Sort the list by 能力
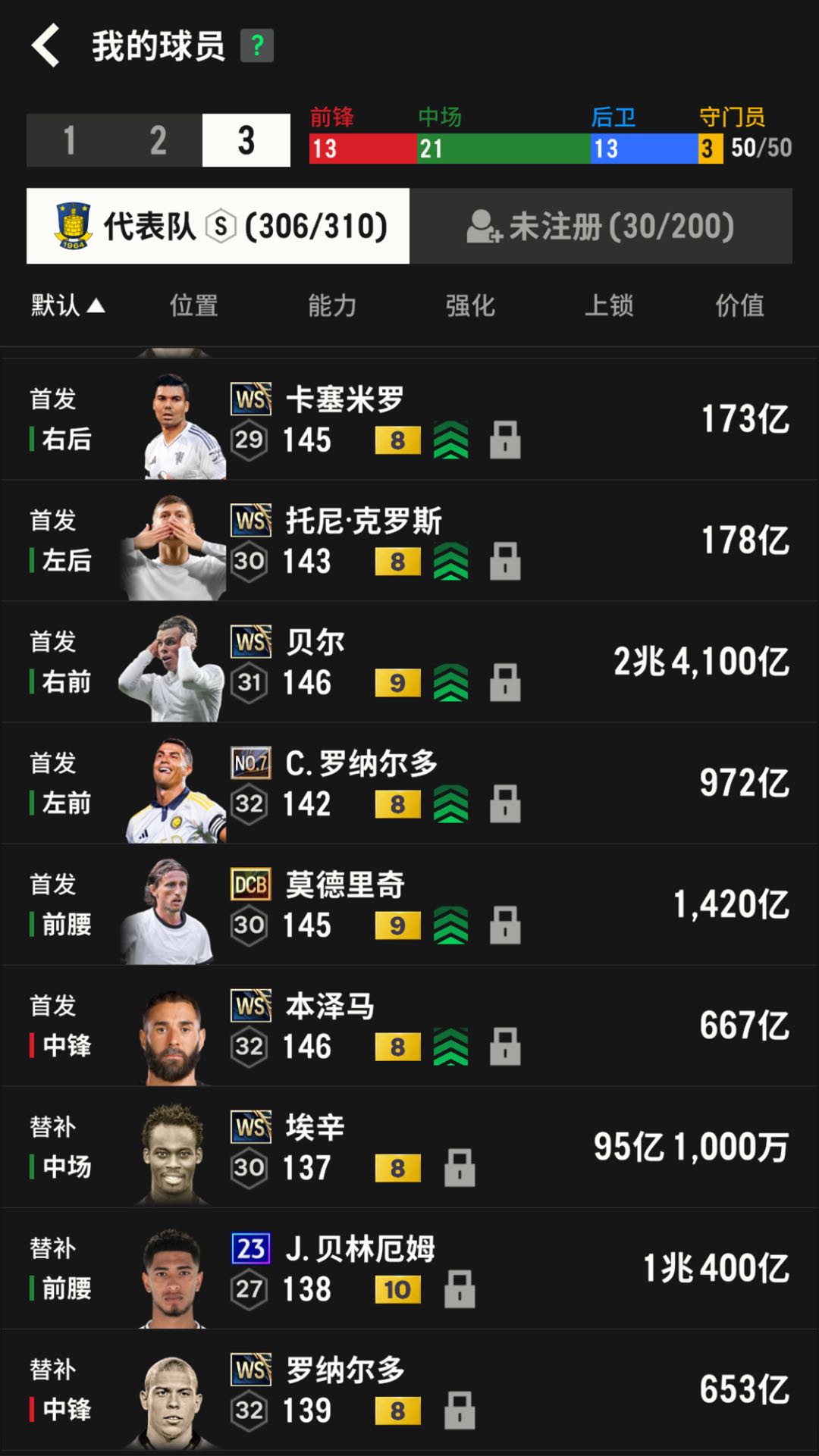The height and width of the screenshot is (1456, 819). click(332, 305)
